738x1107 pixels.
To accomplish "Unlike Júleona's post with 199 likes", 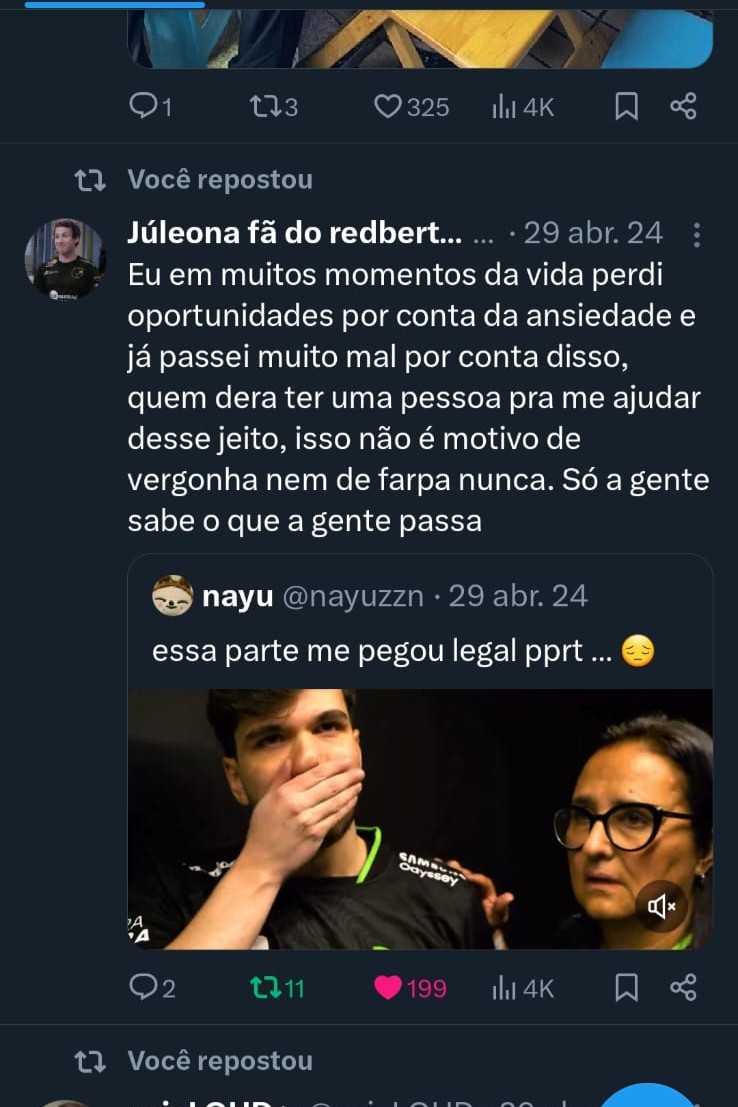I will [x=409, y=988].
